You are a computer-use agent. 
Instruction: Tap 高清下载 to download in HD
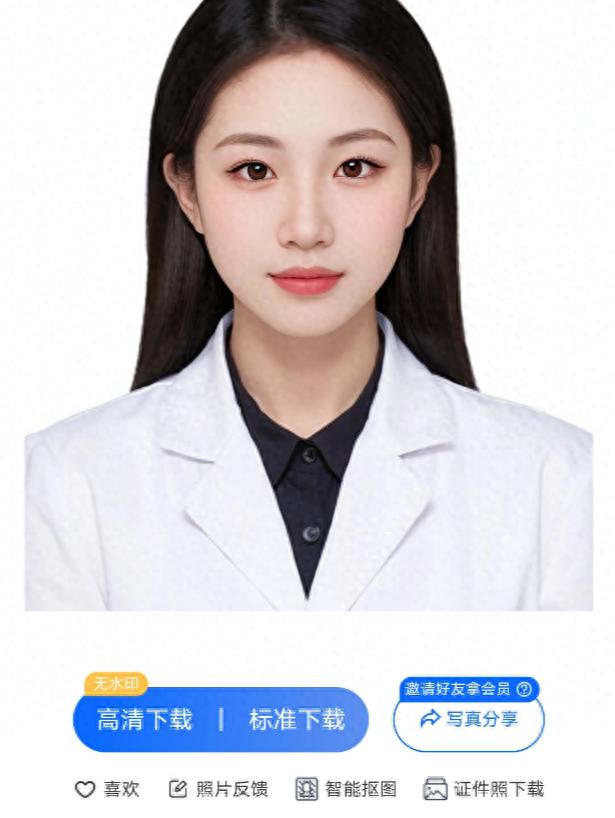point(145,720)
